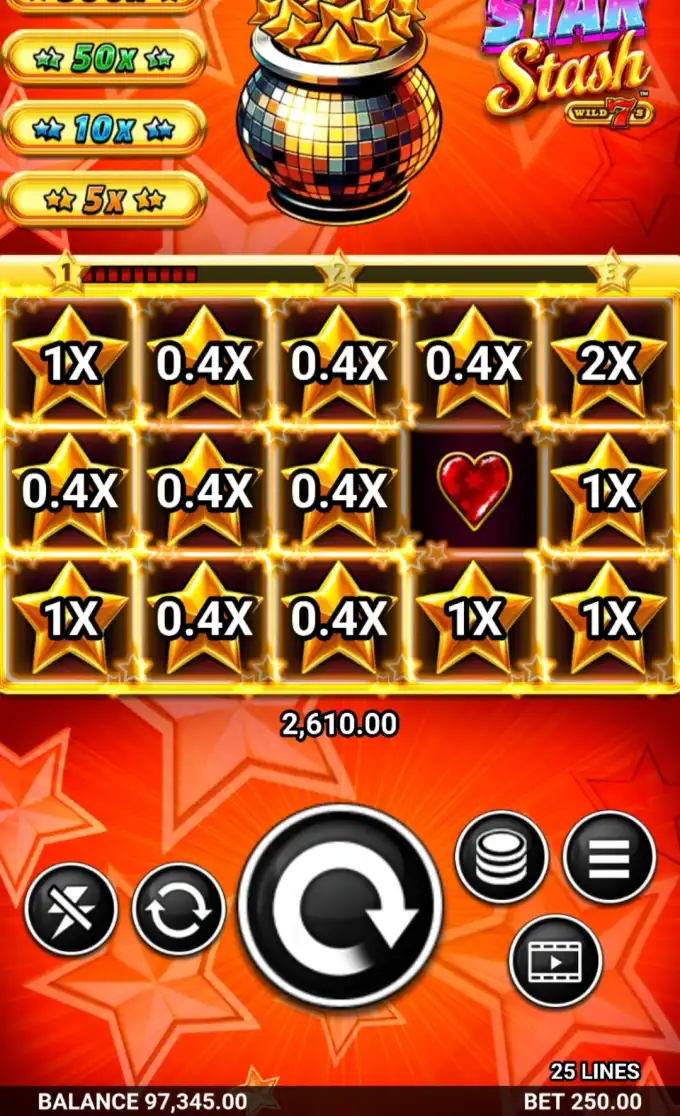Toggle the quick spin lightning icon
The height and width of the screenshot is (1116, 680).
pos(71,908)
